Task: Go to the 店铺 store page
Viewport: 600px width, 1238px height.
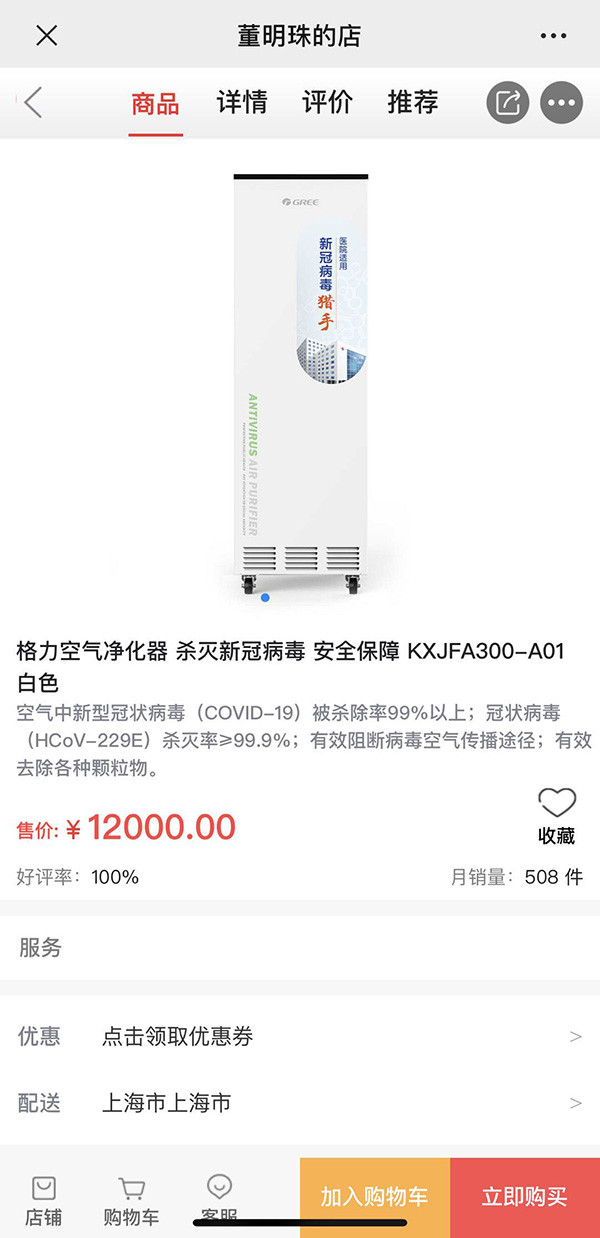Action: (43, 1199)
